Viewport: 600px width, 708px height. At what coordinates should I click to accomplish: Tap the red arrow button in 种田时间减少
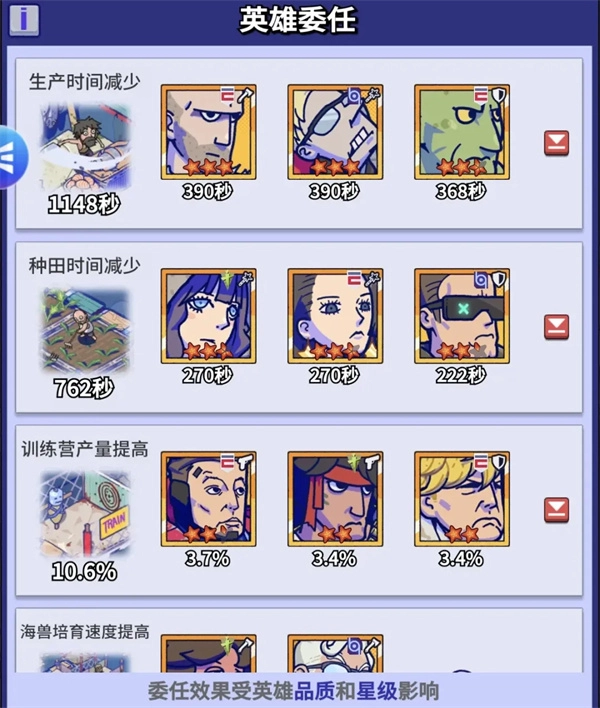point(556,327)
